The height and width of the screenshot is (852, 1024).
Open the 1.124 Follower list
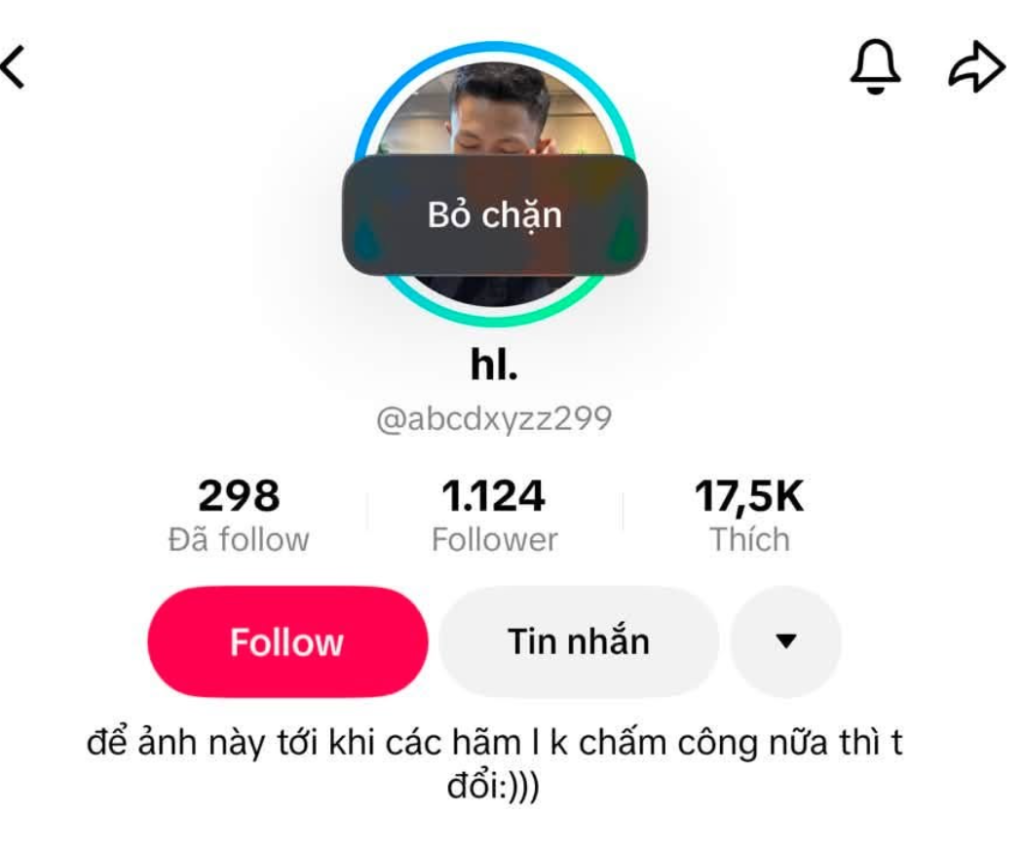pyautogui.click(x=494, y=516)
